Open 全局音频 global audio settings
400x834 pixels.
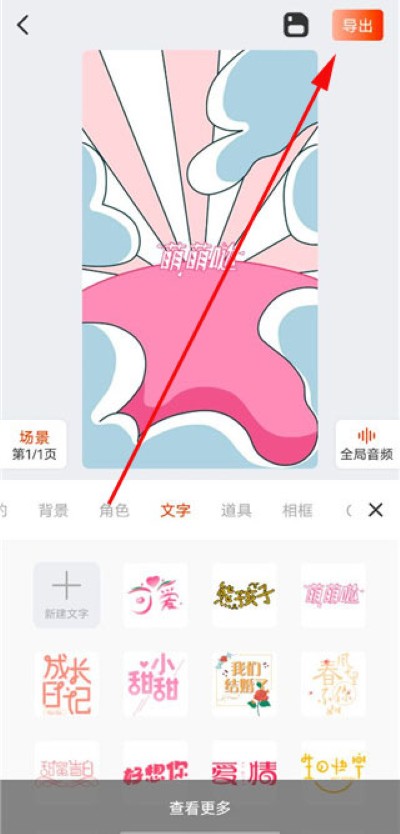(x=367, y=444)
